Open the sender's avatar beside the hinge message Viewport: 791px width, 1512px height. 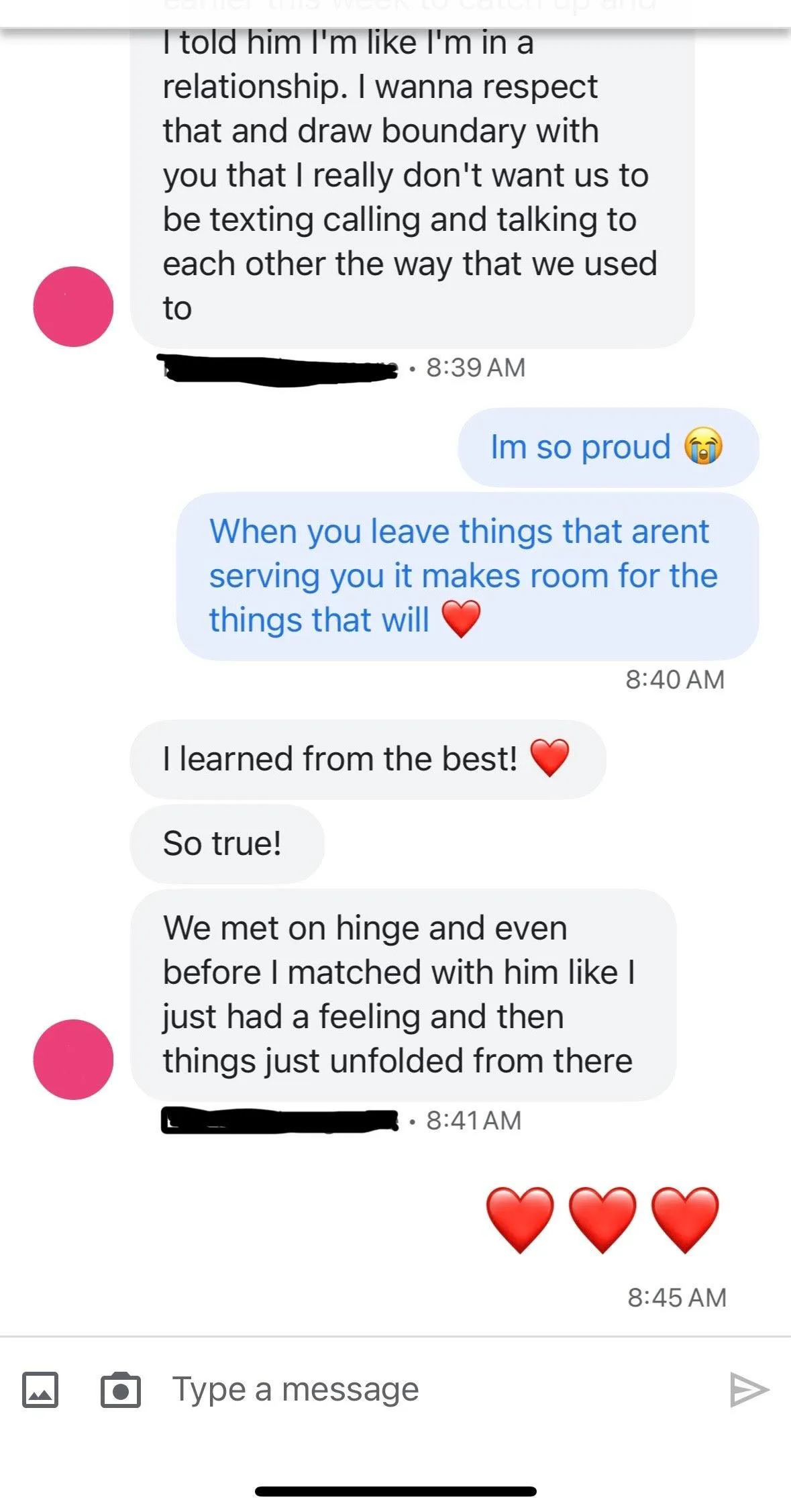pyautogui.click(x=73, y=1059)
